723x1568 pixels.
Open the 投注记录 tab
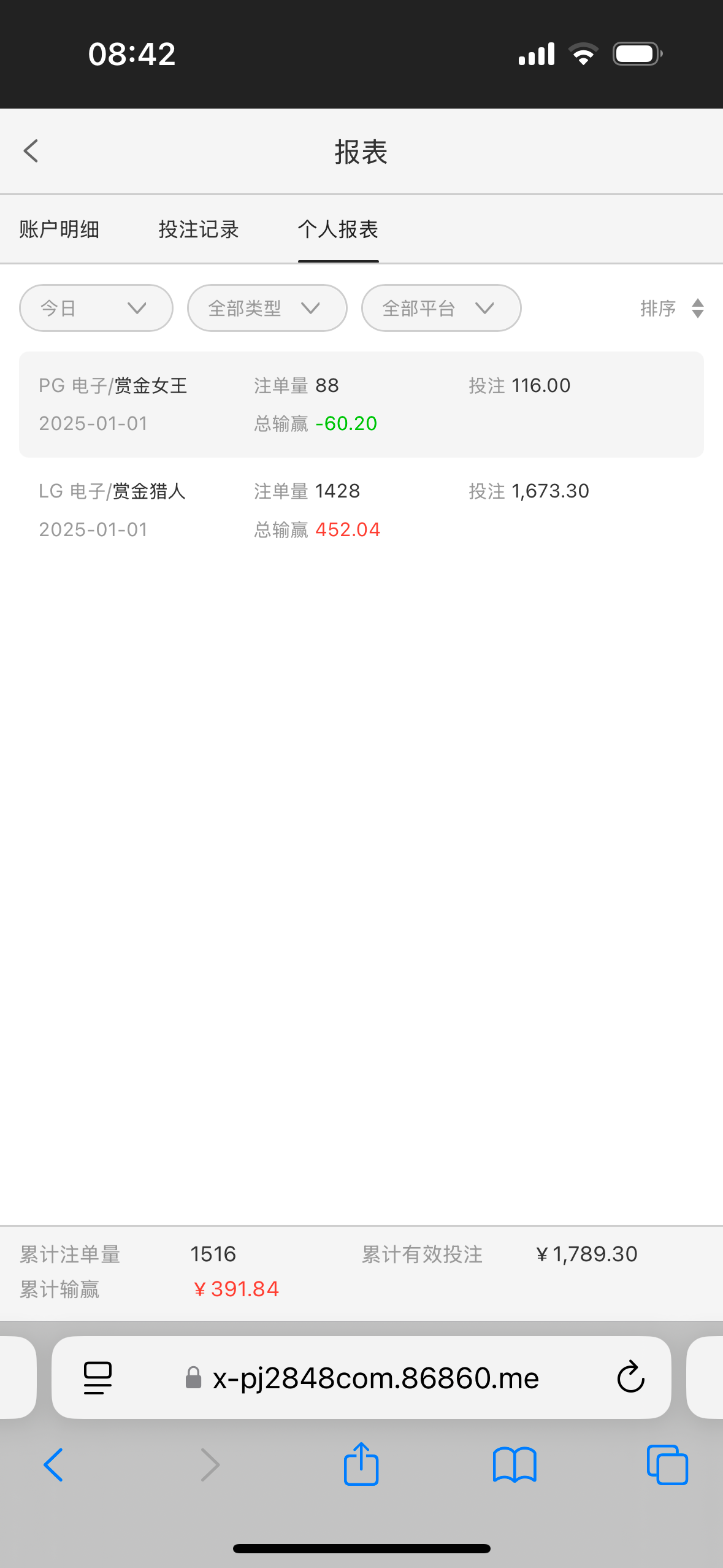click(x=198, y=229)
